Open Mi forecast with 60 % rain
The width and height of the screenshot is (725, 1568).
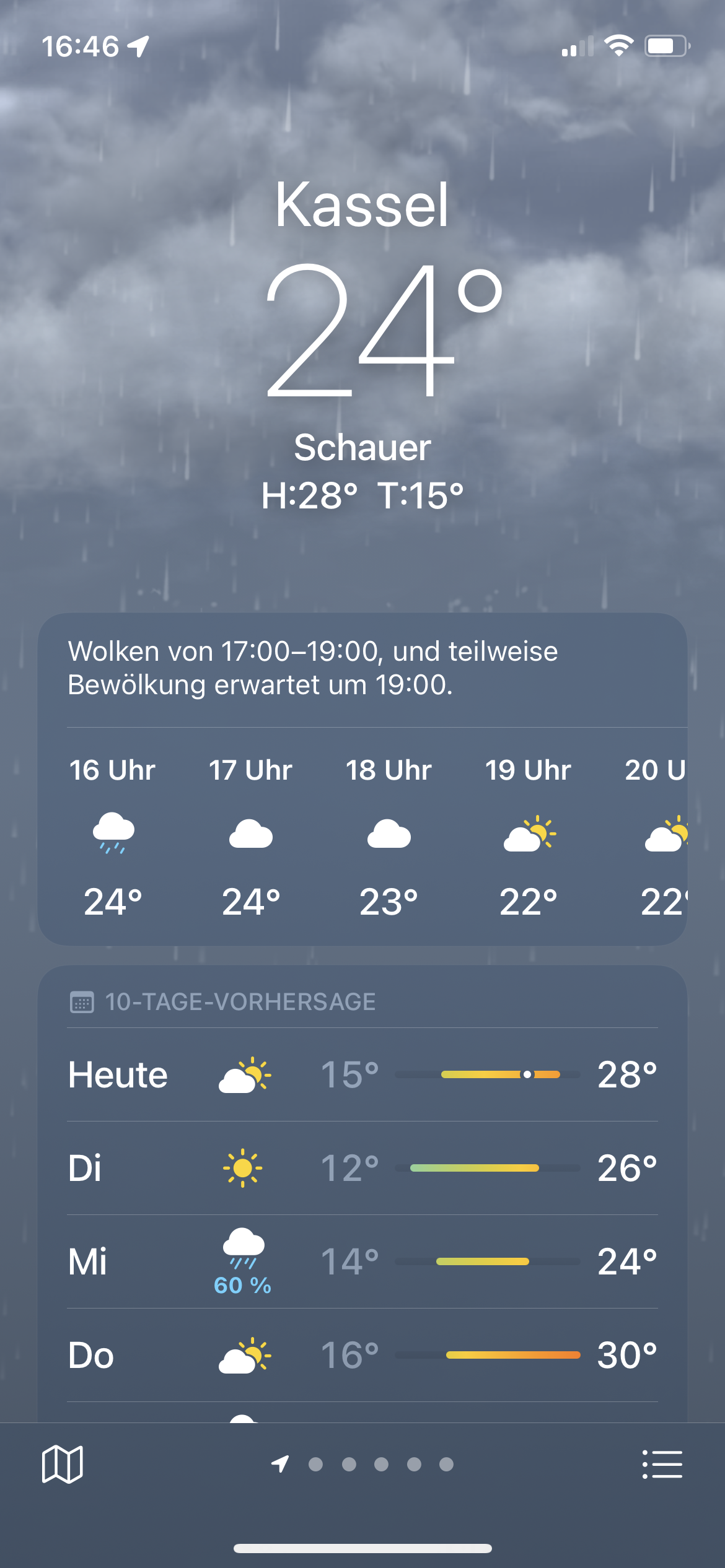pos(362,1261)
